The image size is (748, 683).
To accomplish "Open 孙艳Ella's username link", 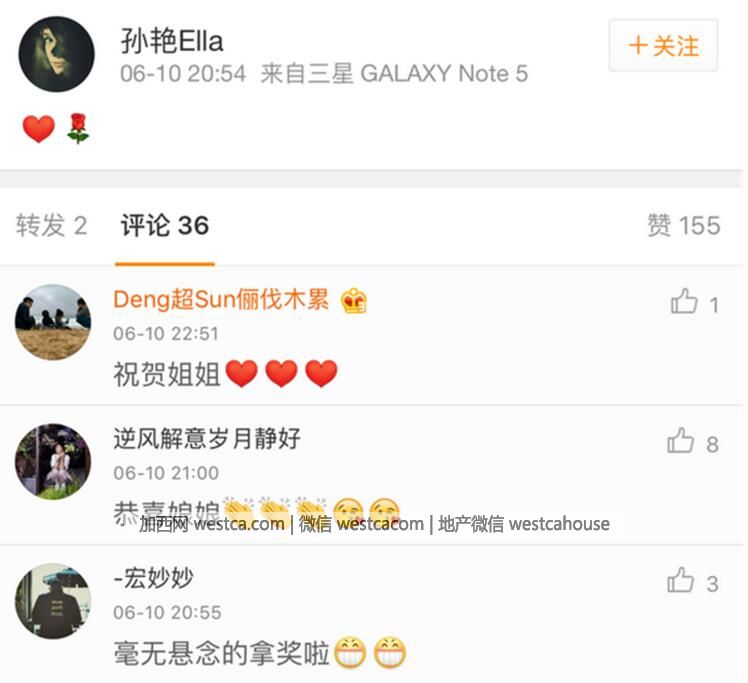I will click(171, 41).
